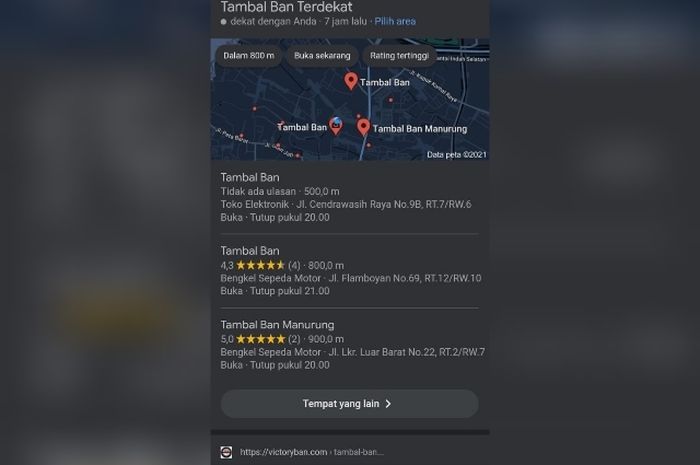Select the 'Dalam 800 m' filter chip

[248, 56]
